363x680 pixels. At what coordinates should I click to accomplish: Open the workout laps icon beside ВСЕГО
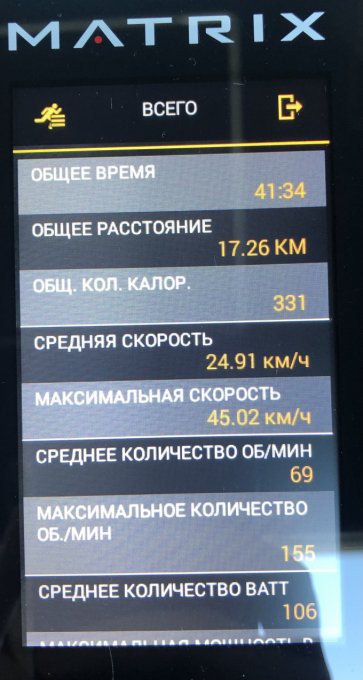[50, 118]
